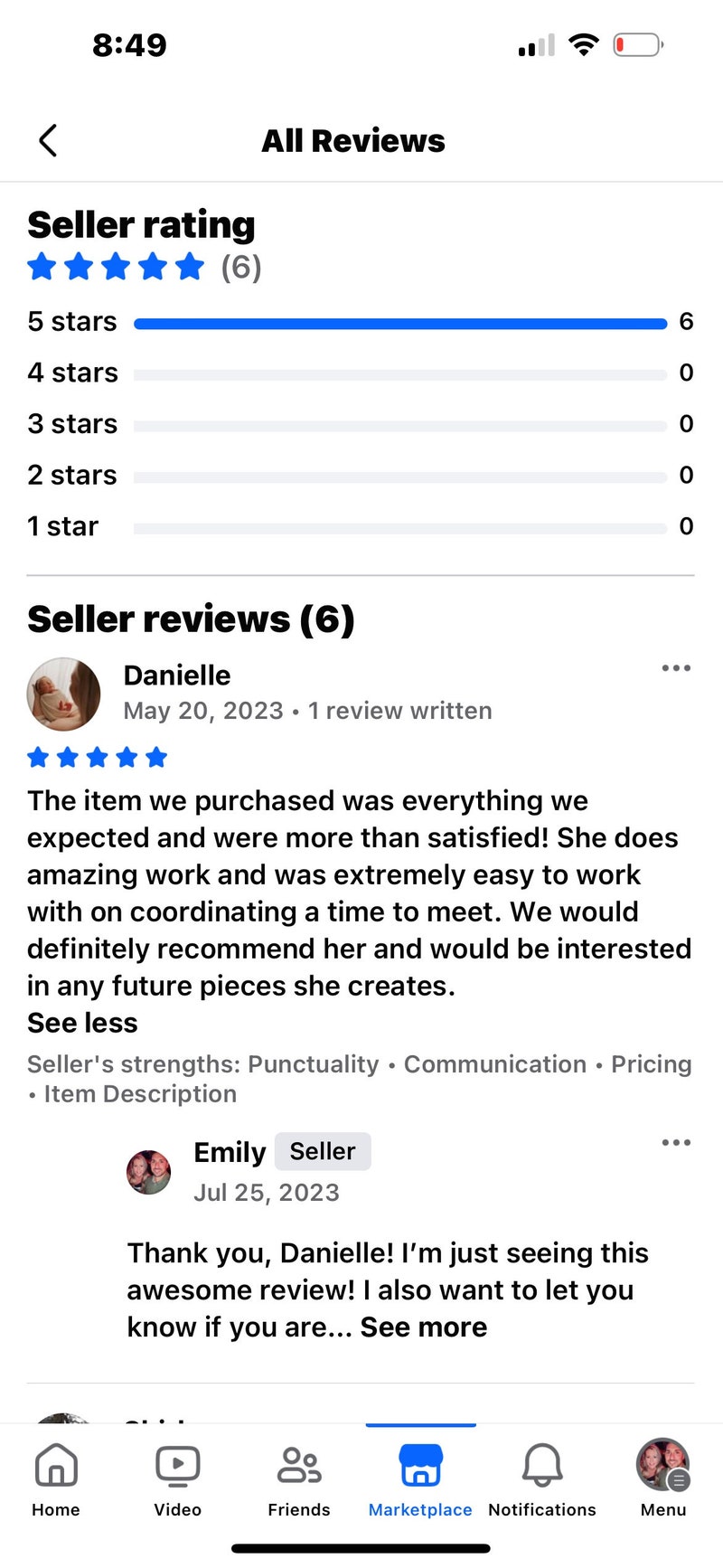Open options menu for Danielle's review

tap(676, 668)
